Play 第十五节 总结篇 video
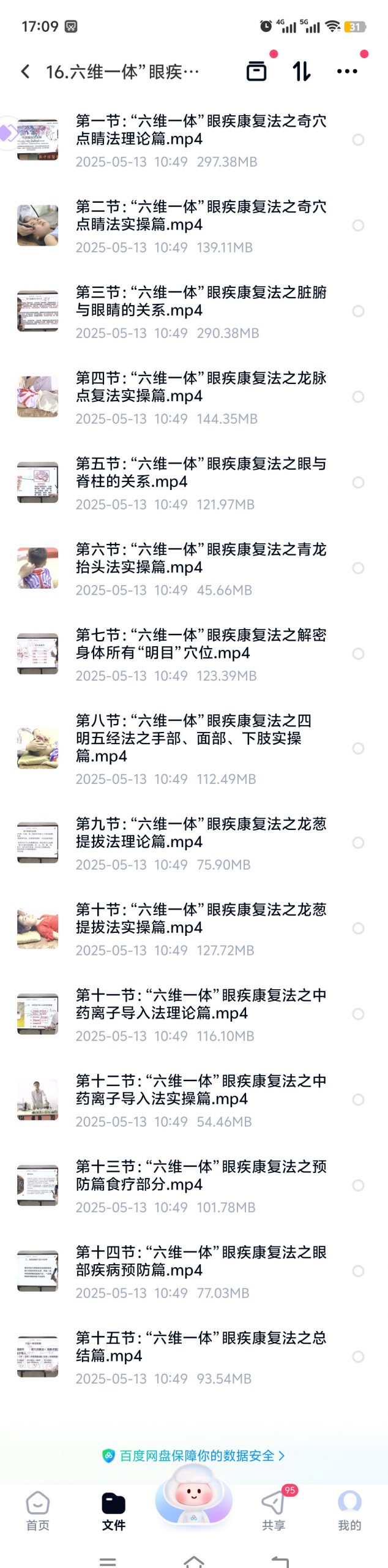 (201, 1347)
